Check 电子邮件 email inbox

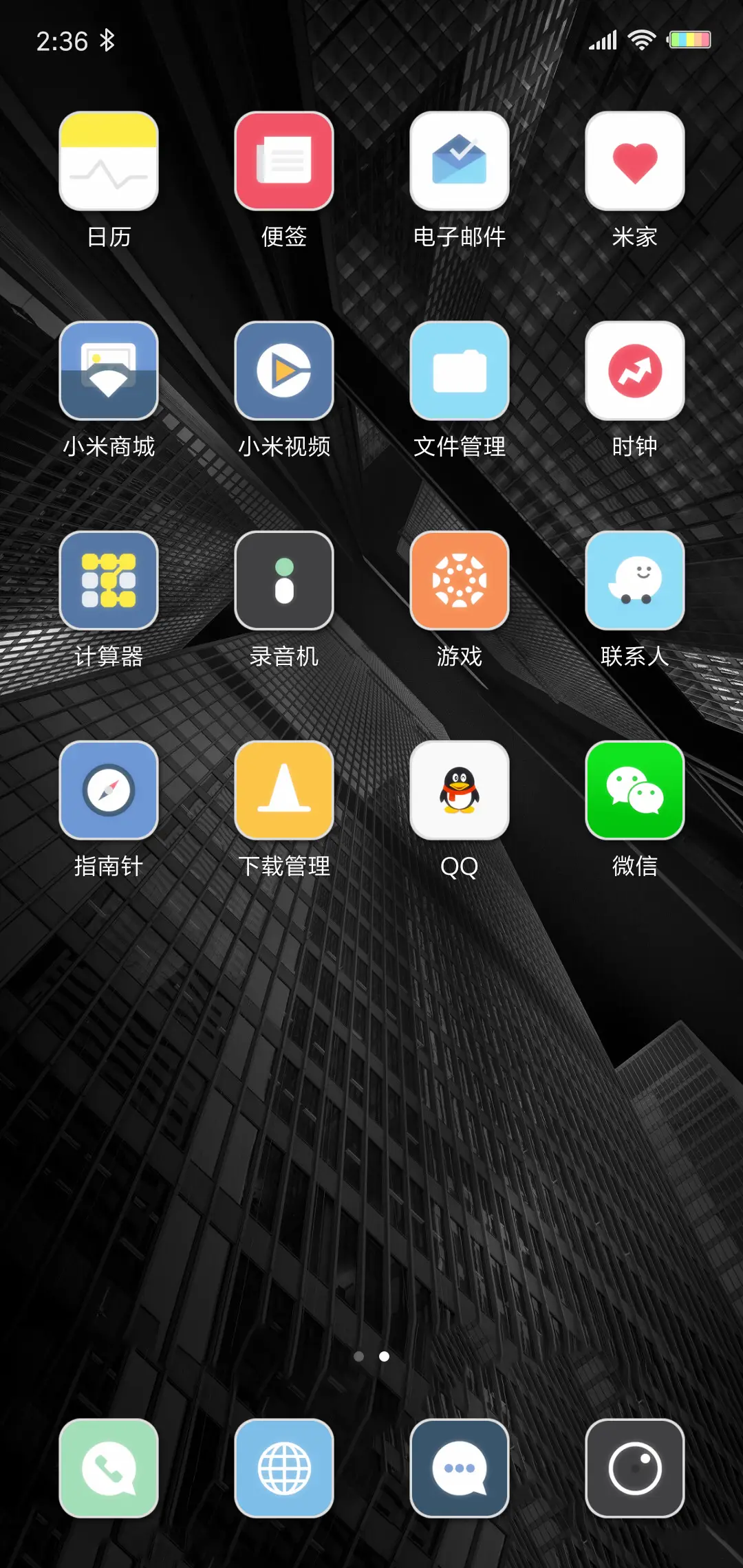click(x=459, y=163)
